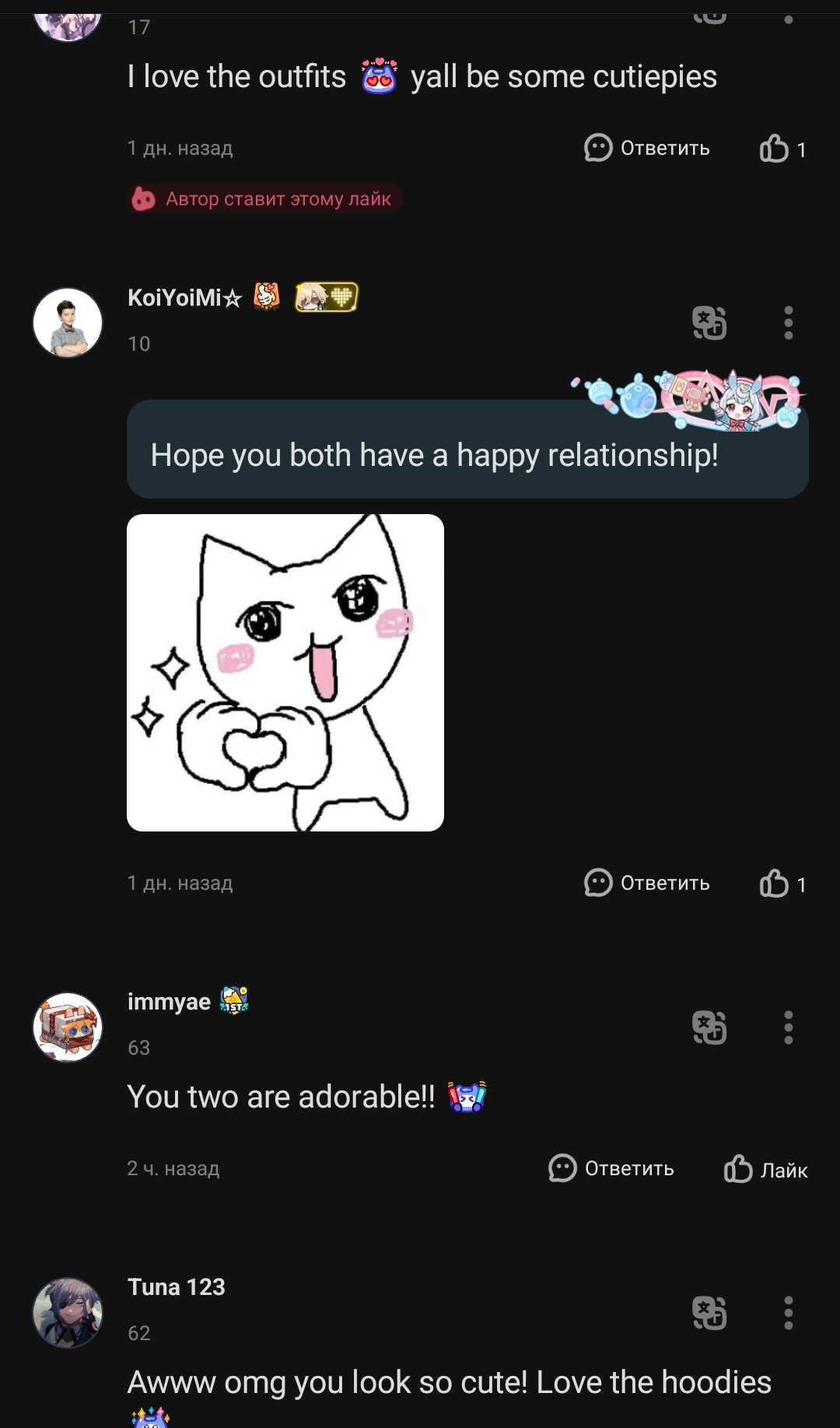Viewport: 840px width, 1428px height.
Task: Translate KoiYoiMi's comment
Action: (709, 323)
